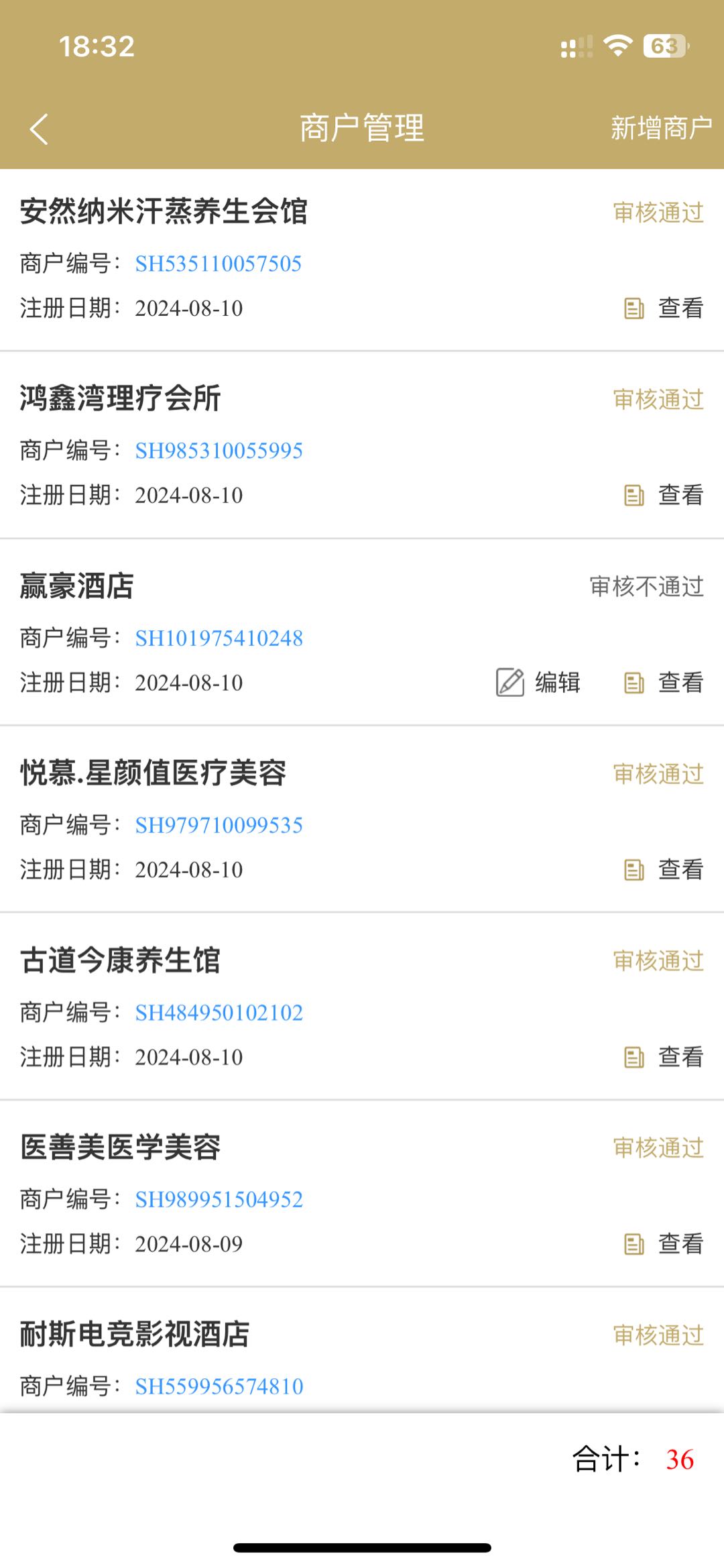Edit the 赢豪酒店 merchant entry

click(x=539, y=683)
